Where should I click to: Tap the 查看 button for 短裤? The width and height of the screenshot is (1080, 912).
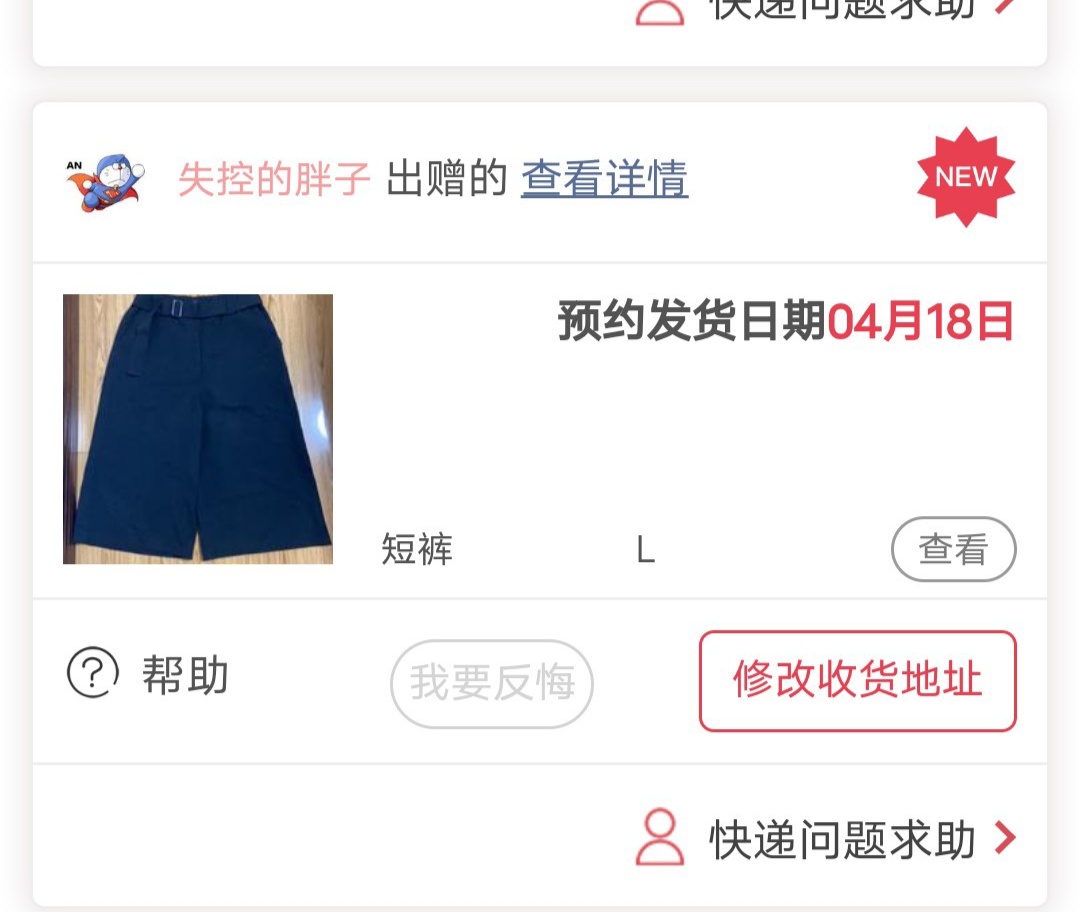coord(953,549)
